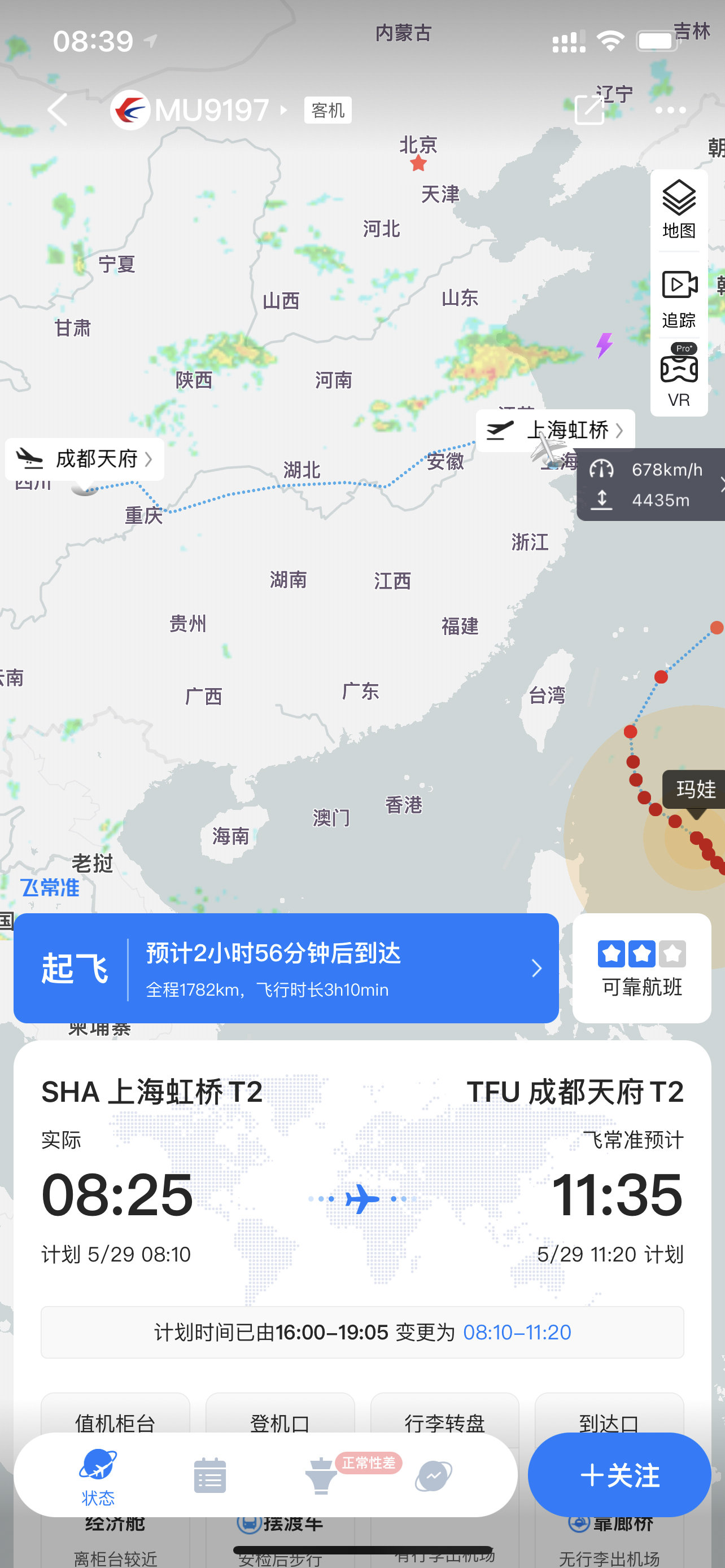Open the 地图 map layers option
Screen dimensions: 725x1568
pos(679,209)
